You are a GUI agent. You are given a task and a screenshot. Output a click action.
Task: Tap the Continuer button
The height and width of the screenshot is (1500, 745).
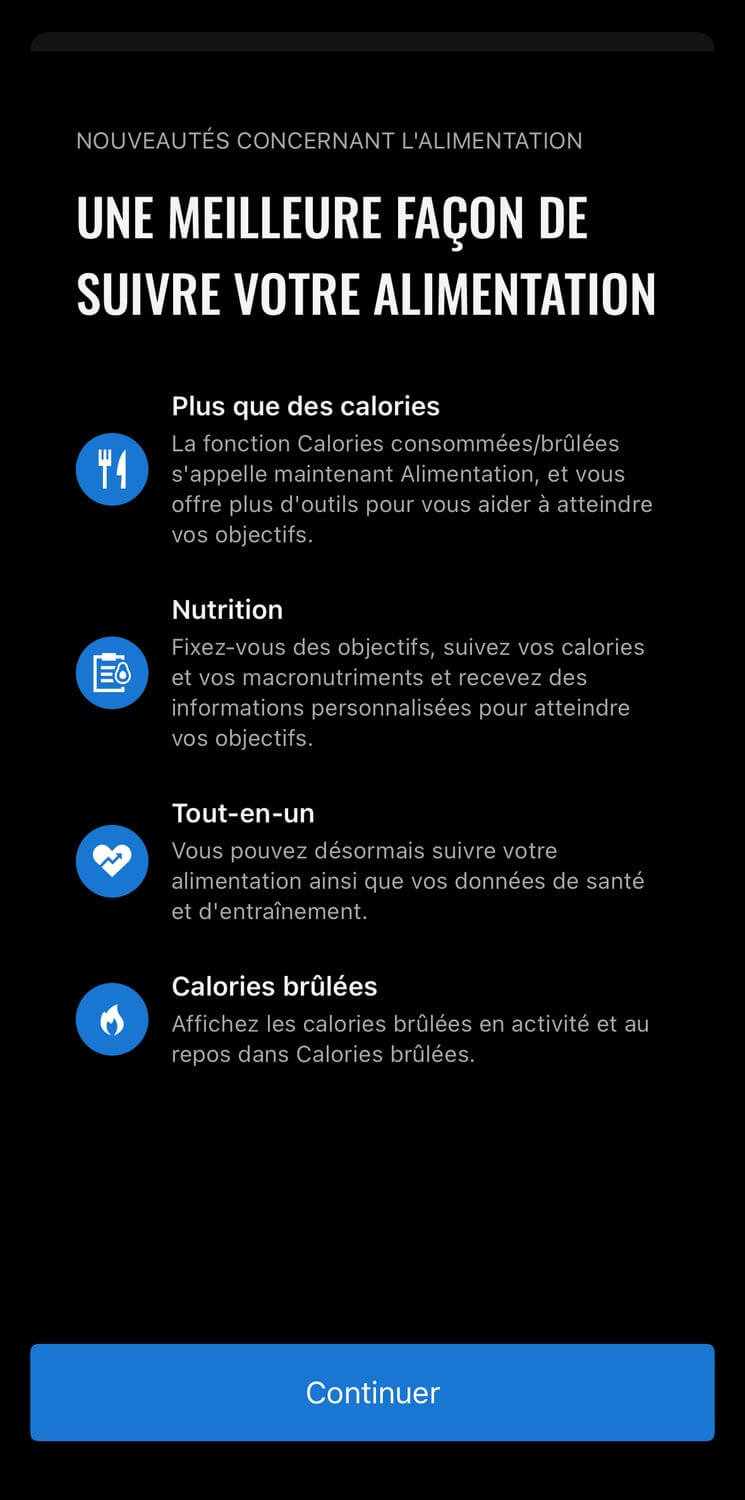click(372, 1392)
